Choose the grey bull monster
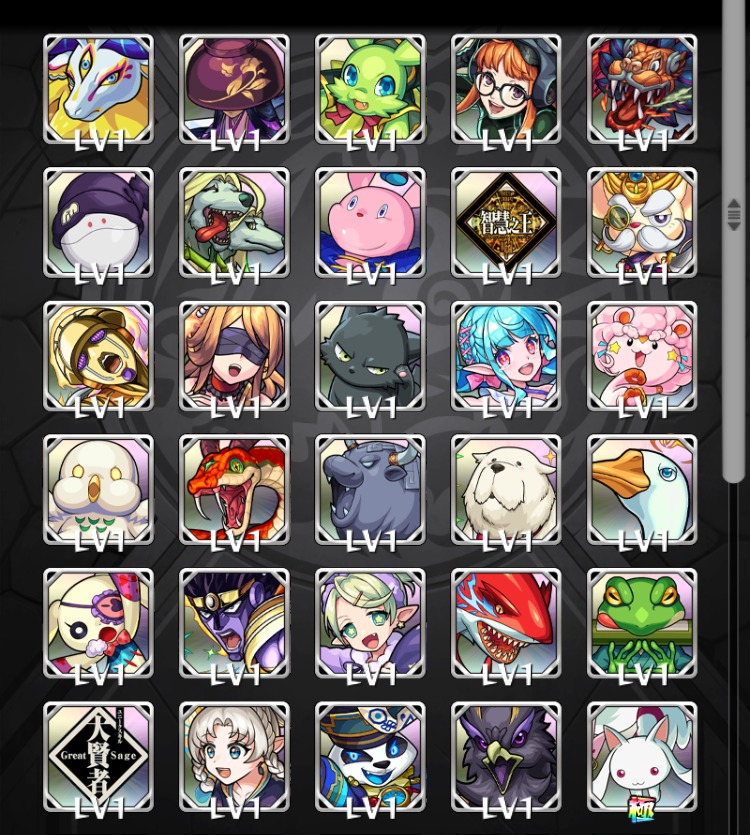 370,490
